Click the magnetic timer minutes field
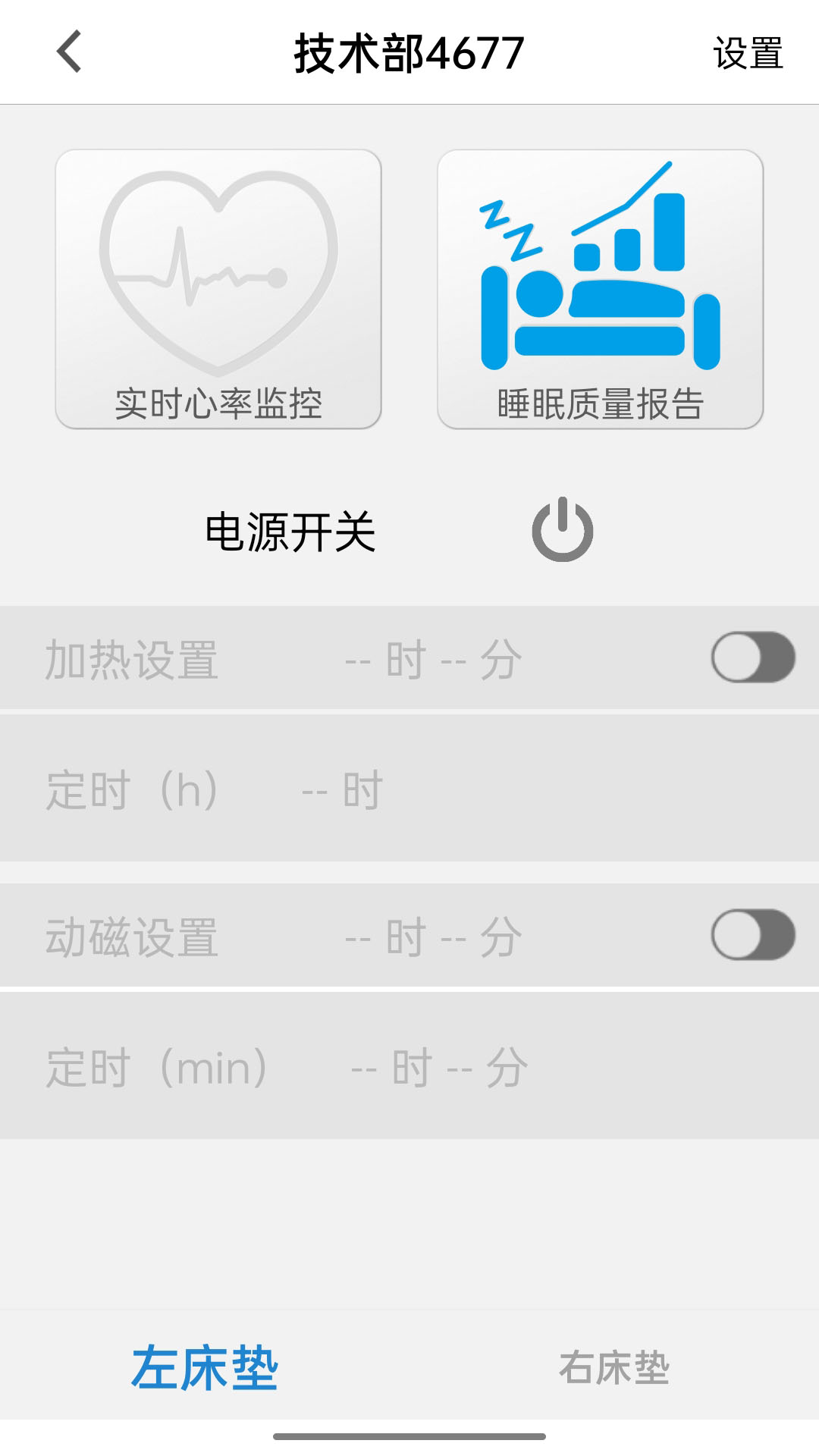819x1456 pixels. point(493,936)
